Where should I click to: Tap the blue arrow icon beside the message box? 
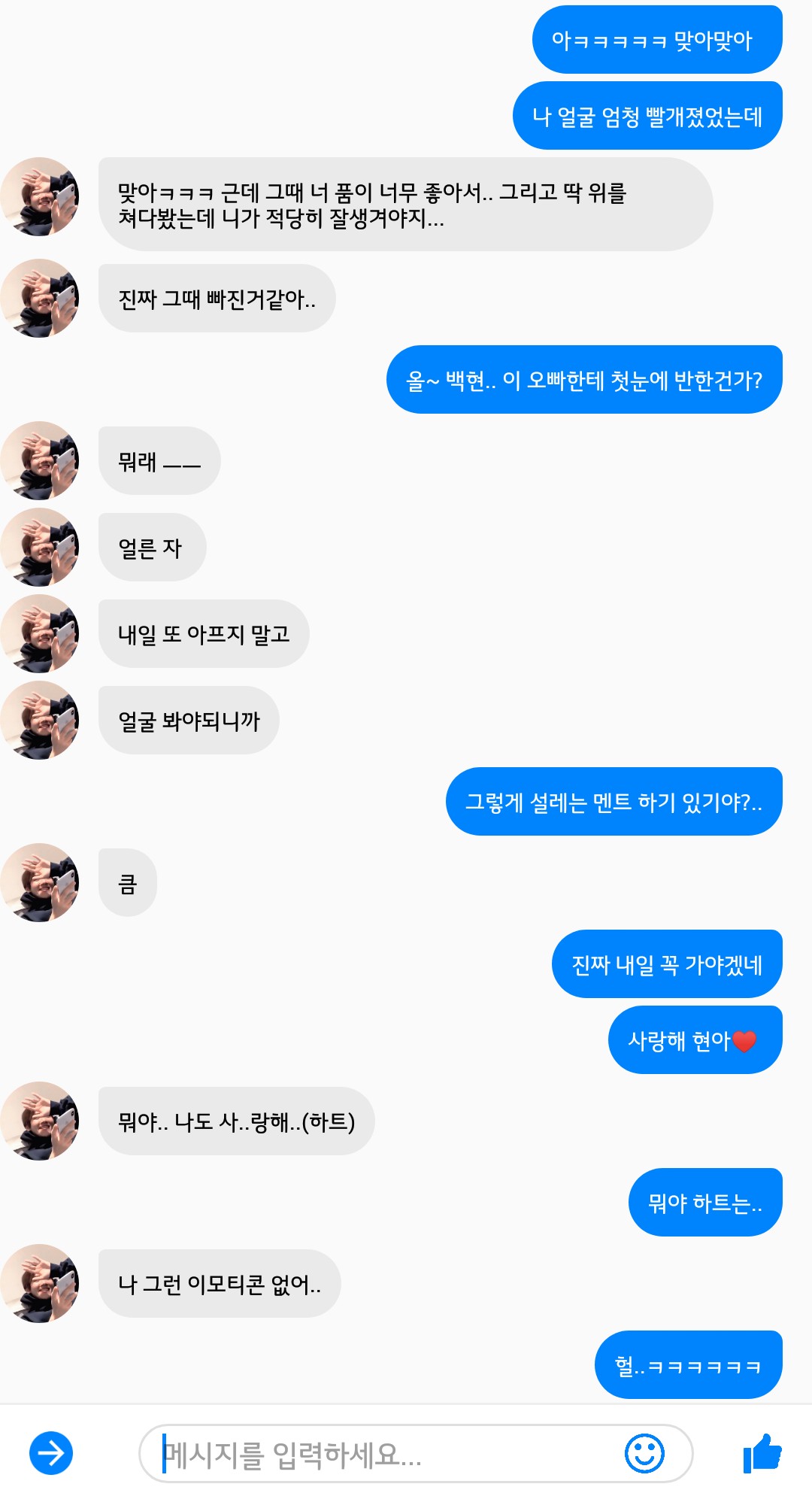pyautogui.click(x=51, y=1453)
